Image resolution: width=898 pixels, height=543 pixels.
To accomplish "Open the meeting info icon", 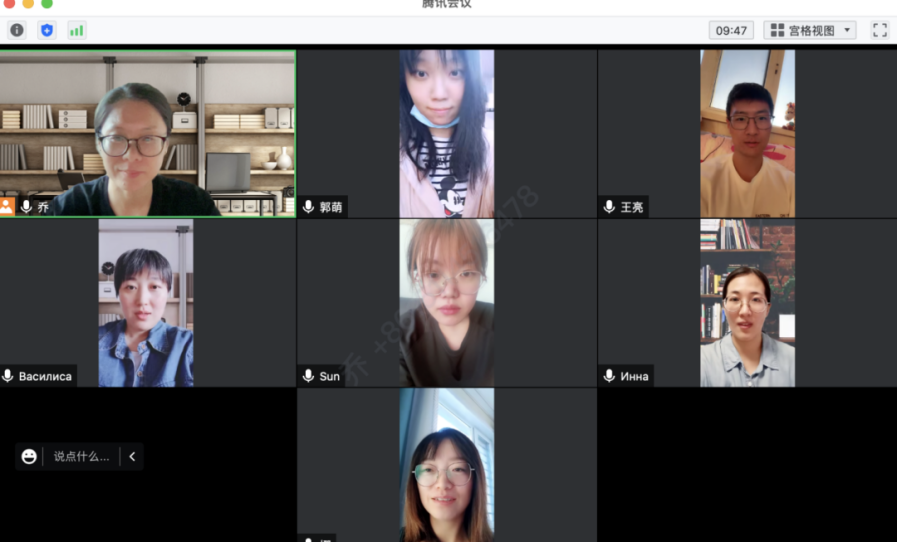I will (x=16, y=30).
